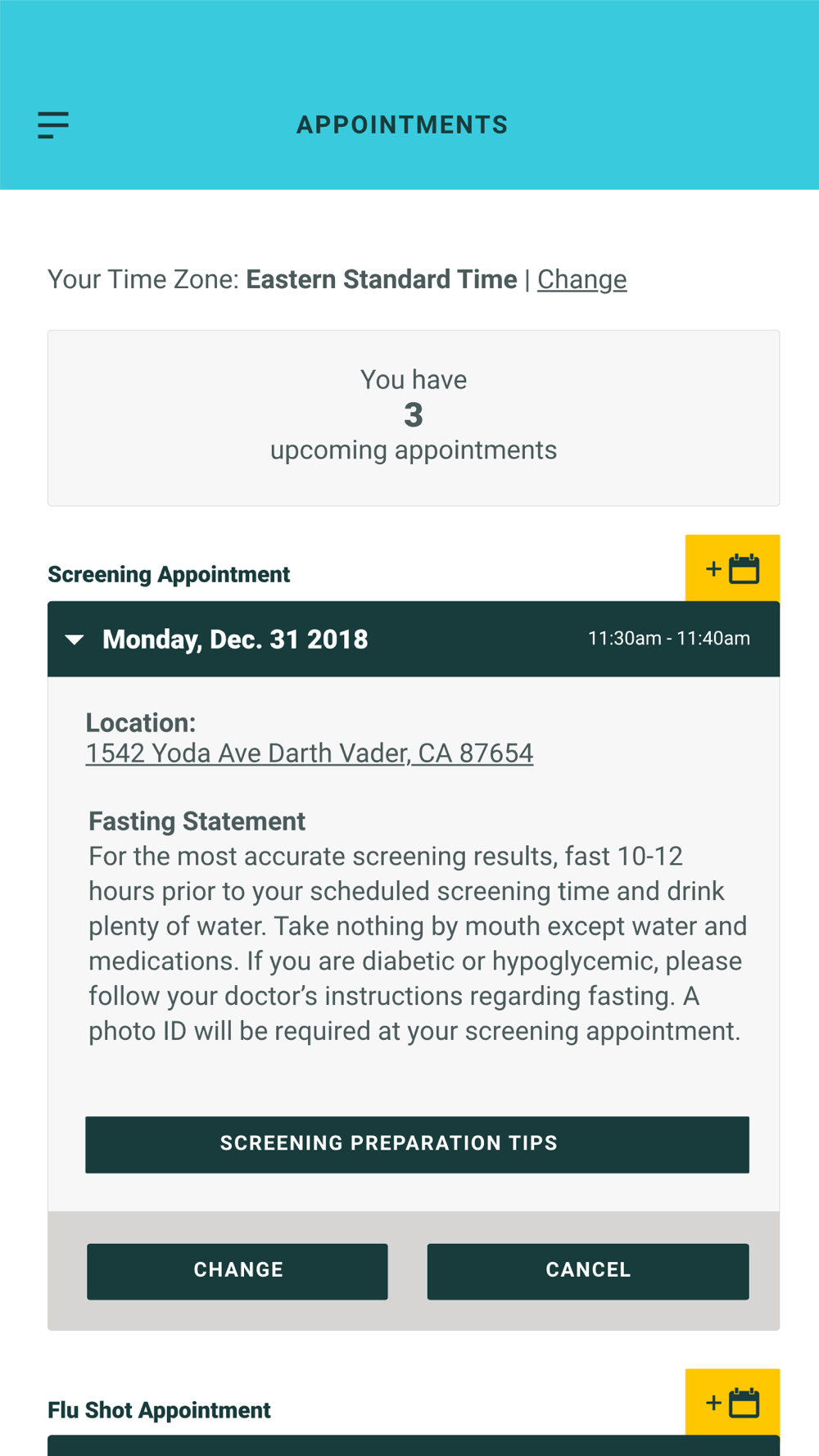Tap the time zone Change link

pos(581,279)
